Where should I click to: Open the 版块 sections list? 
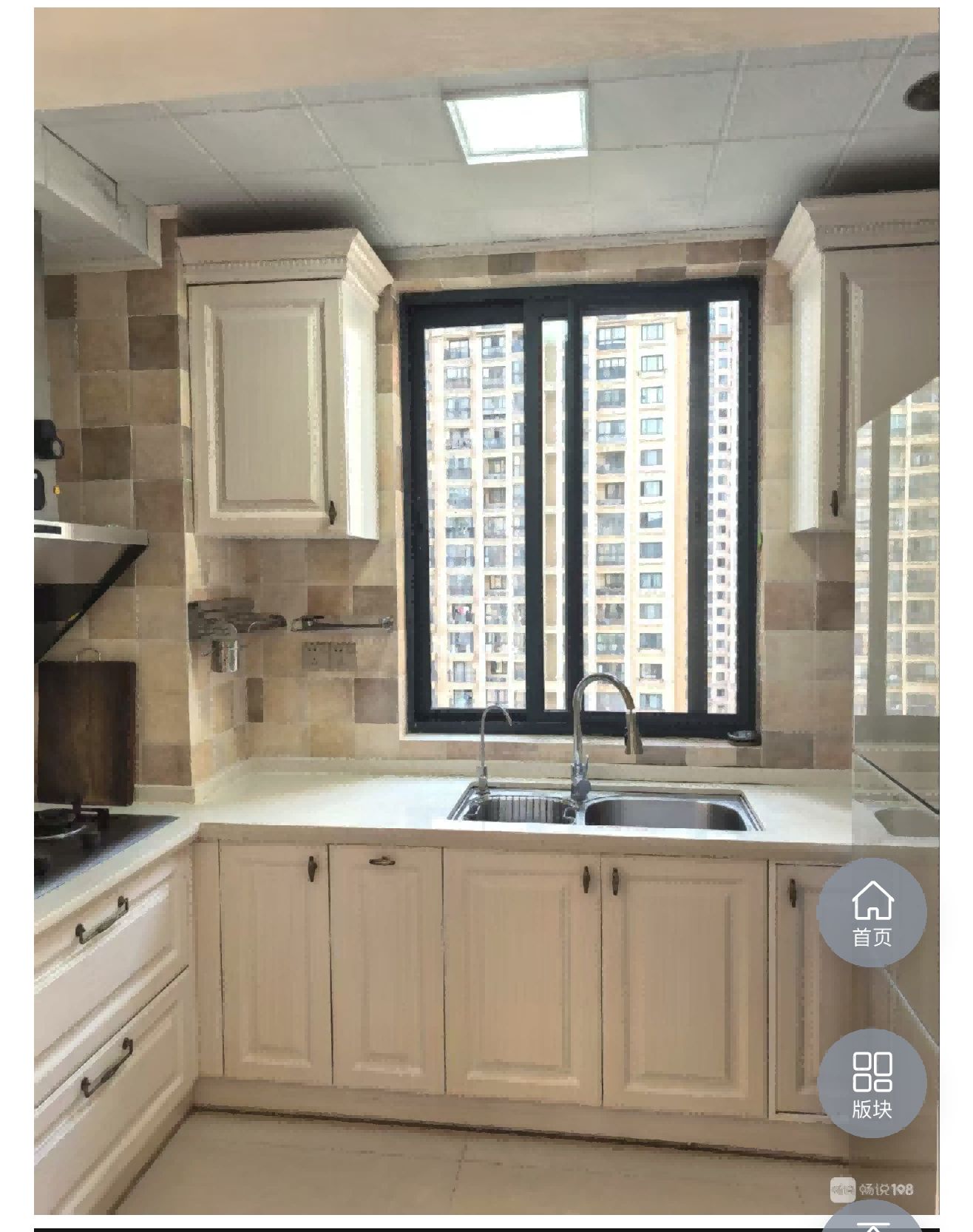point(872,1083)
